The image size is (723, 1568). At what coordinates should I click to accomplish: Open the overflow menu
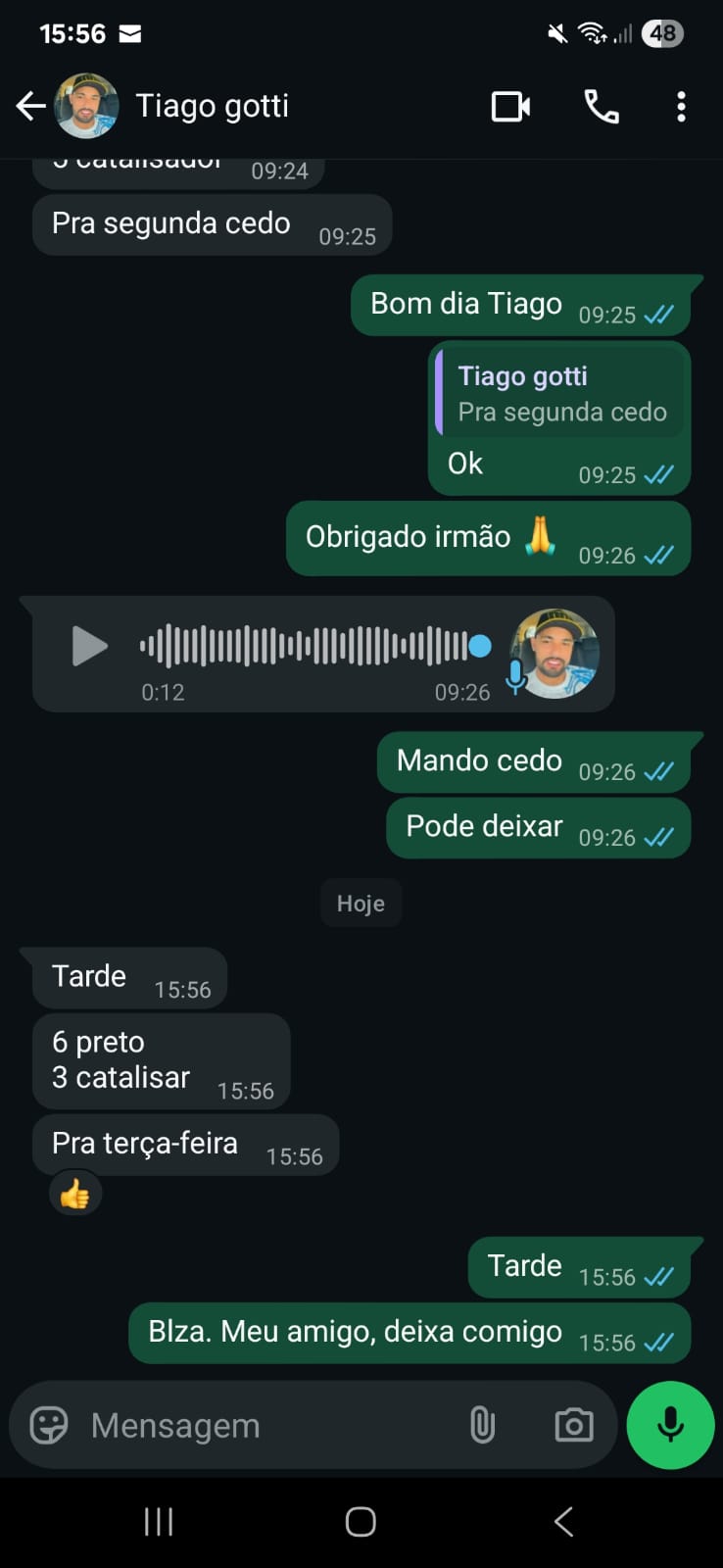(681, 106)
